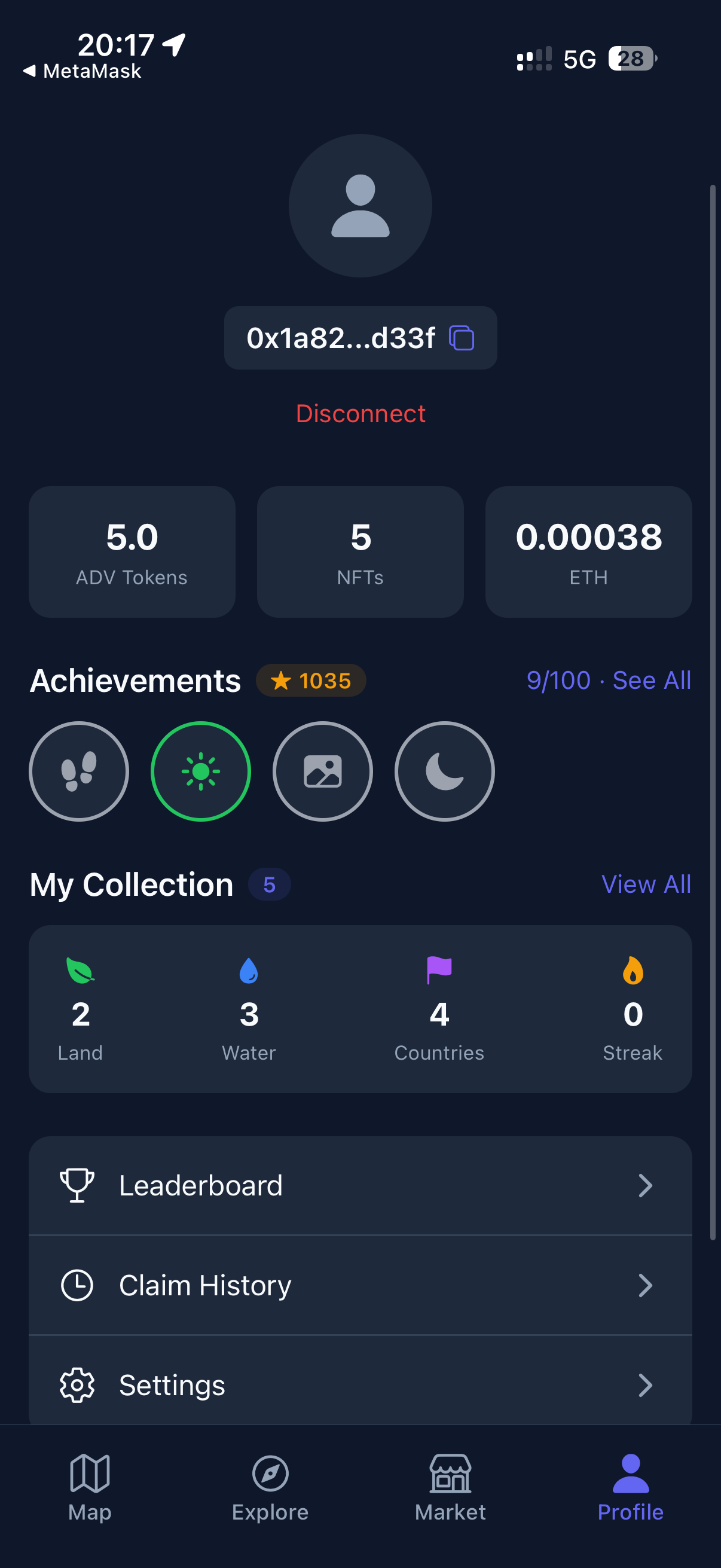Screen dimensions: 721x1568
Task: Copy the wallet address 0x1a82...d33f
Action: (461, 338)
